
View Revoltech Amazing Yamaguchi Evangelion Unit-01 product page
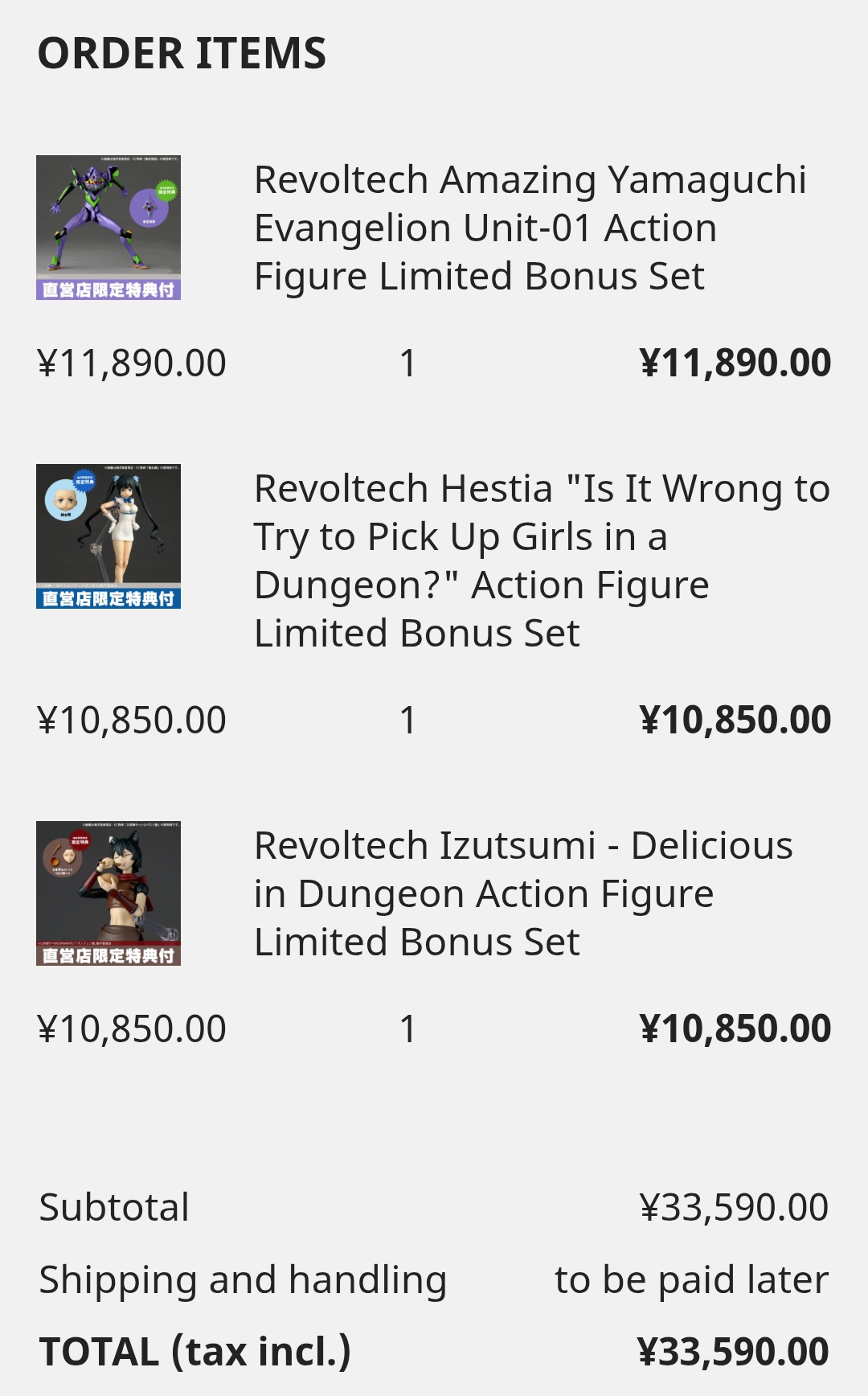(530, 228)
